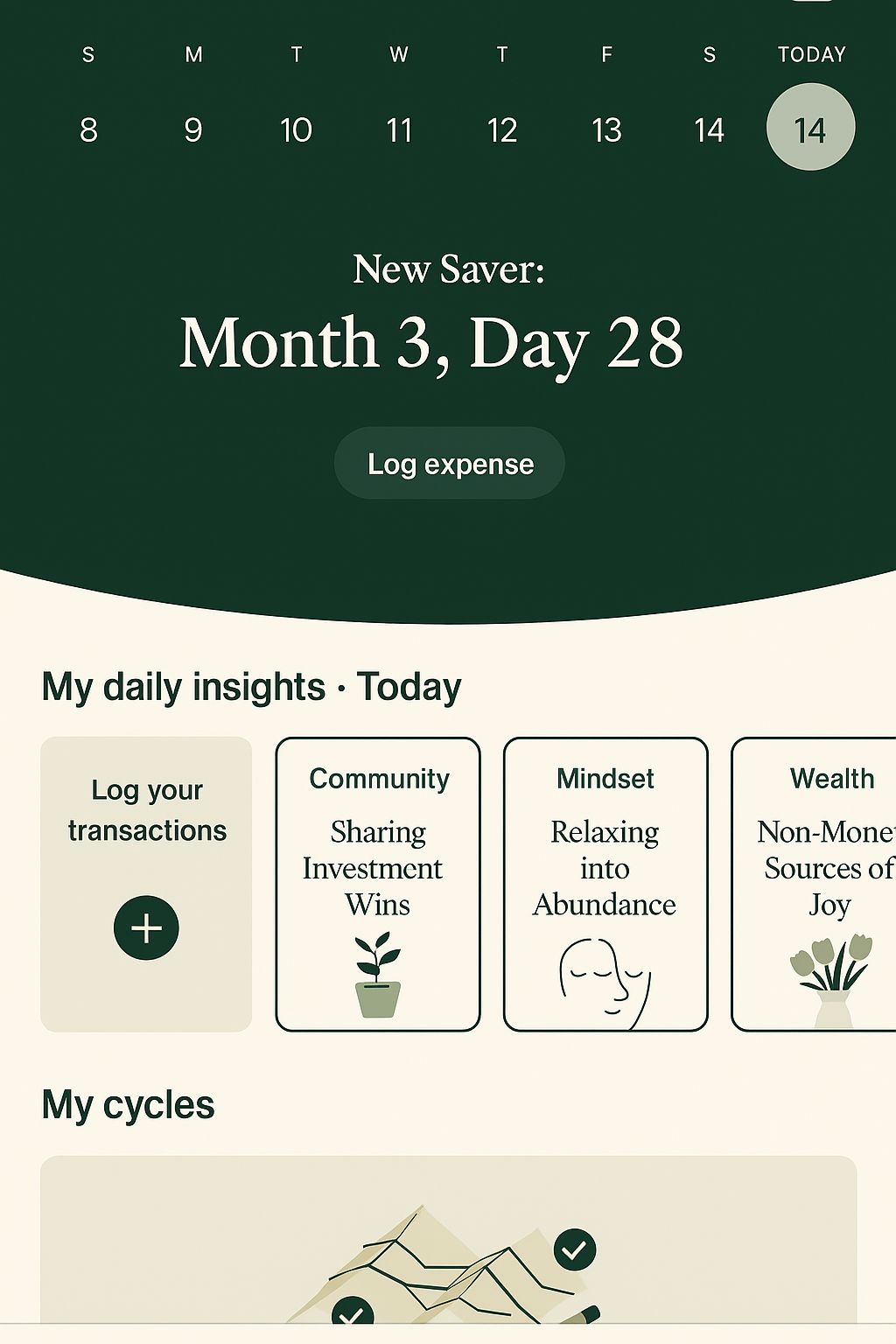Switch to the TODAY column in the calendar
The image size is (896, 1344).
point(810,53)
